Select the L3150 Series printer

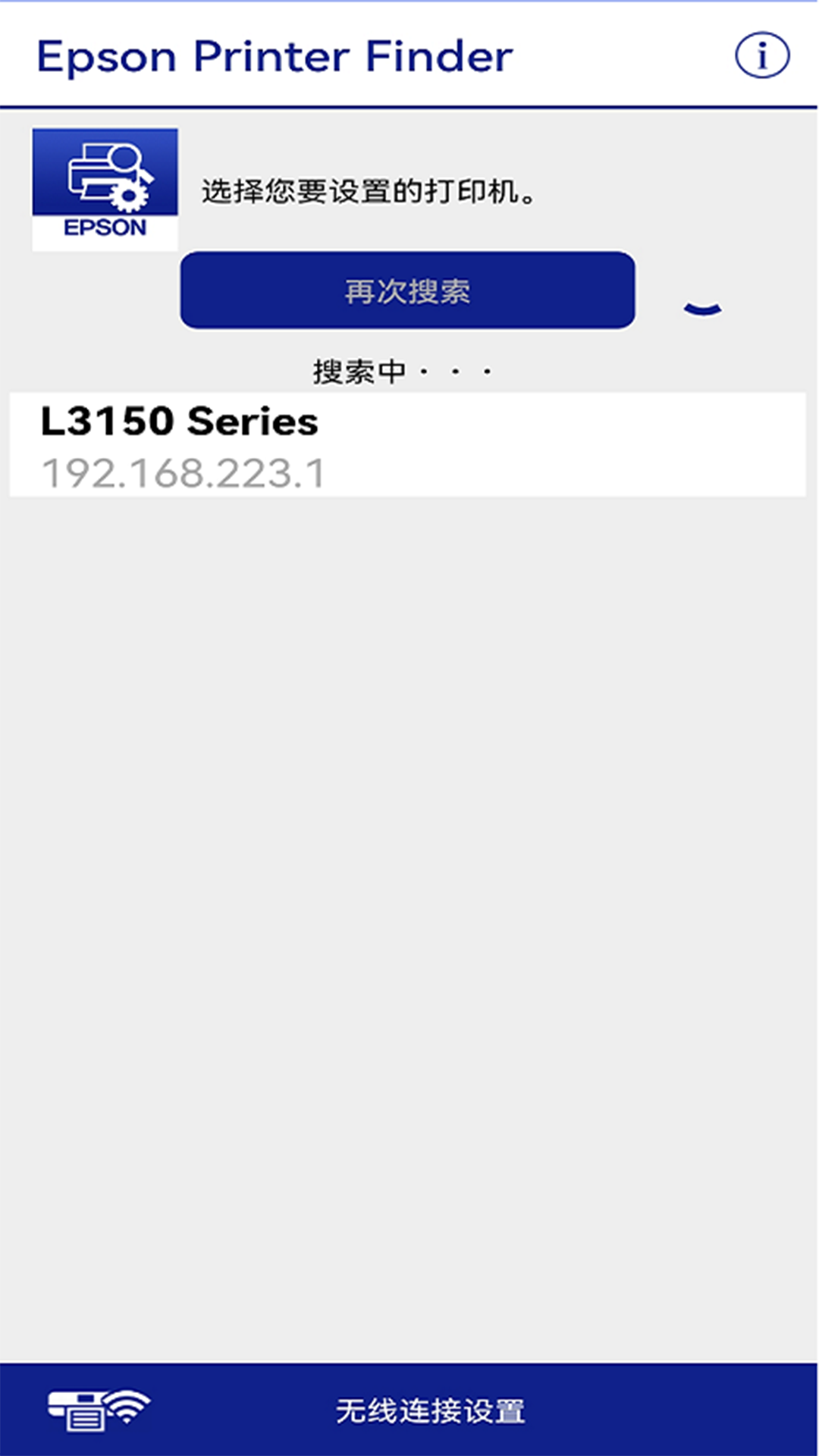click(407, 445)
